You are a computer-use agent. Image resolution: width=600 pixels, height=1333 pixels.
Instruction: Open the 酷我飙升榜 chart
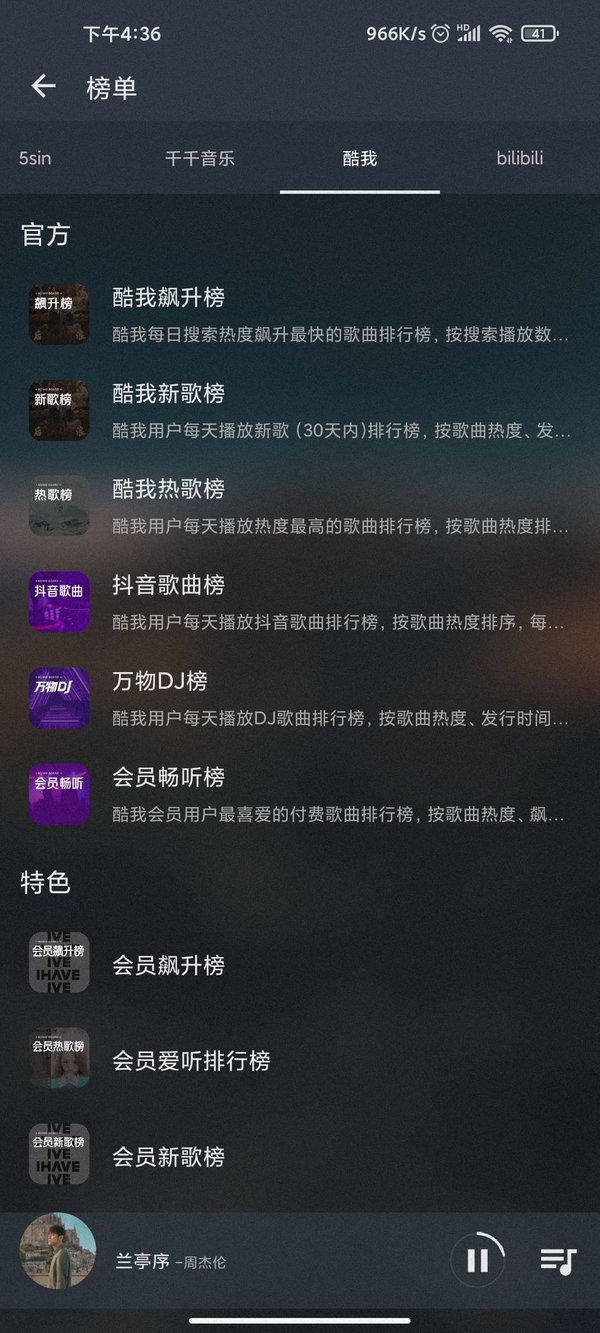(x=300, y=314)
